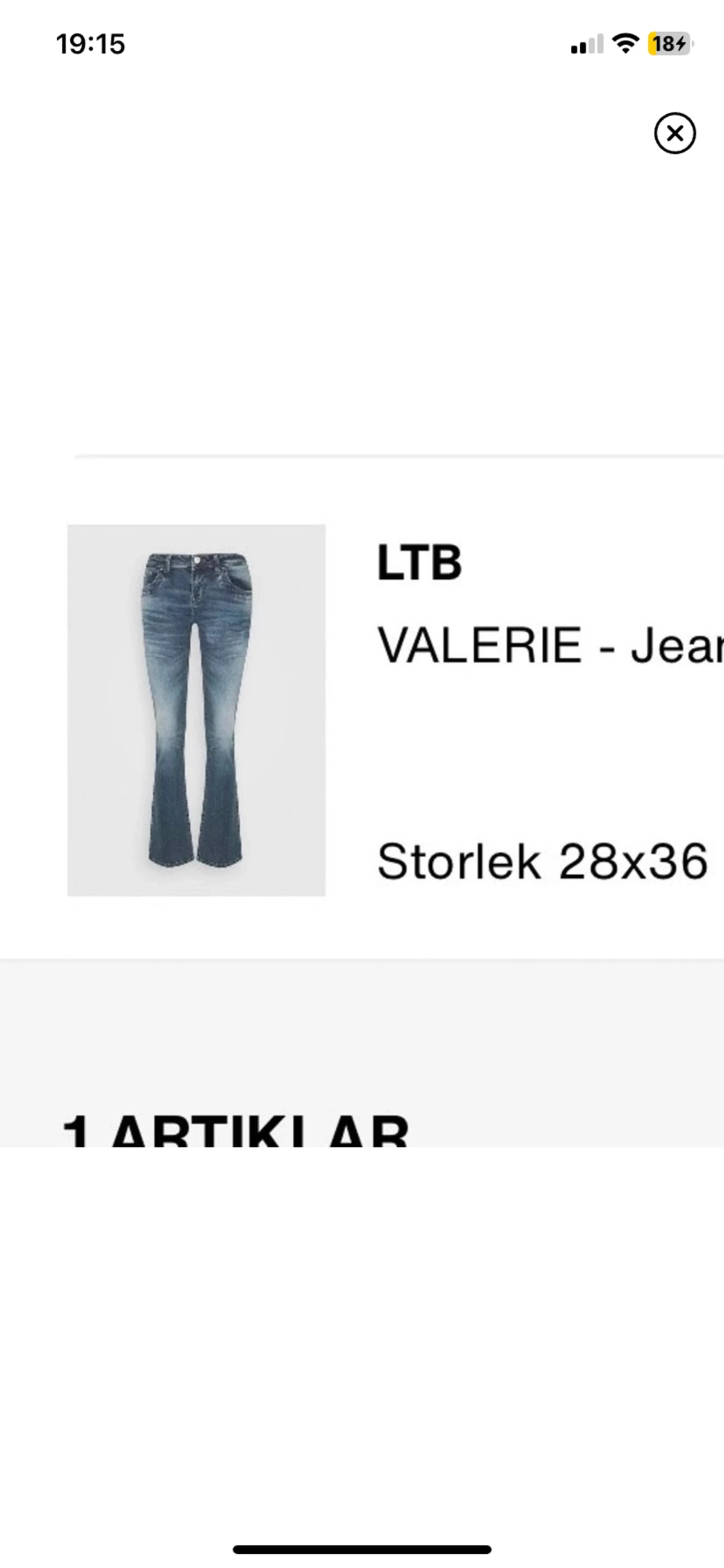Dismiss the overlay with the X button

tap(675, 133)
